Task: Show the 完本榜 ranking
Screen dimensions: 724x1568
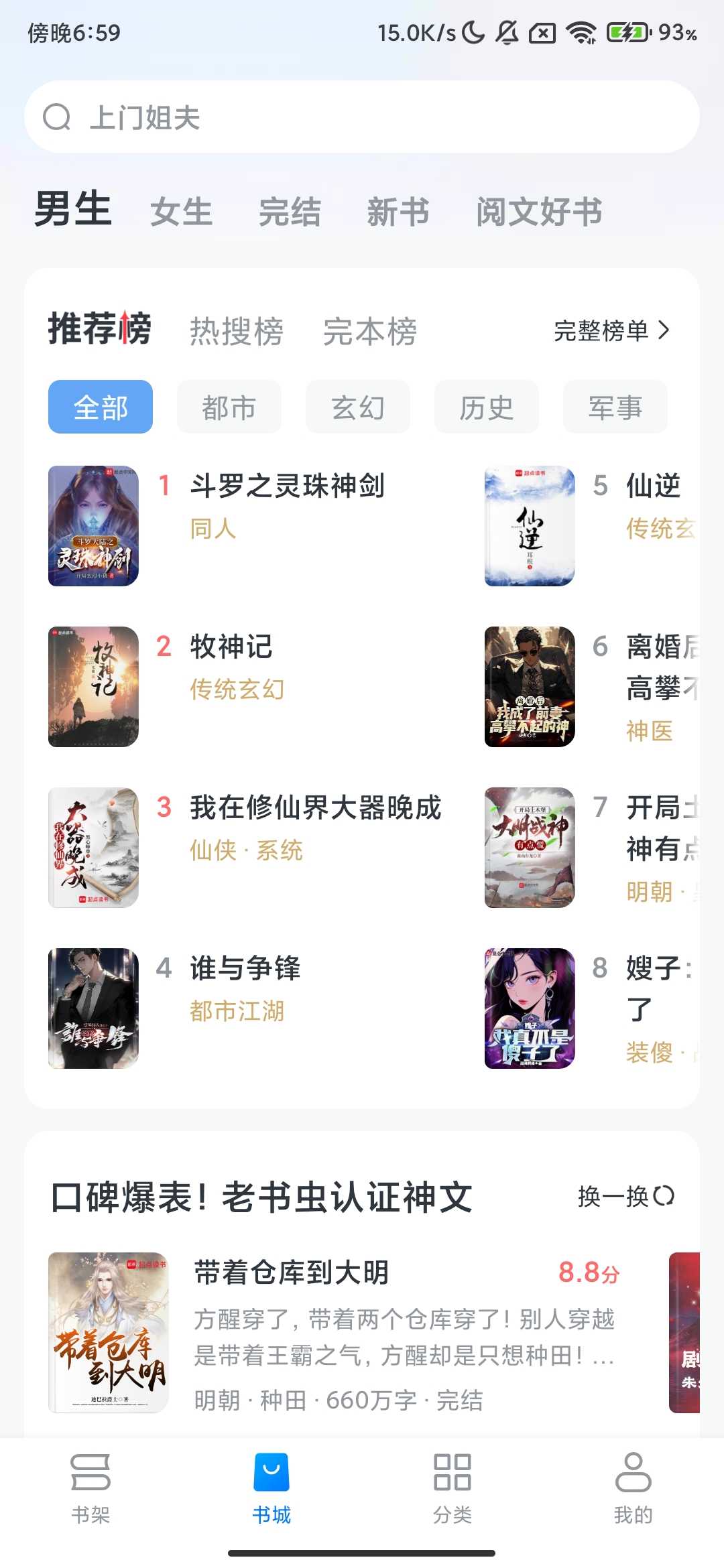Action: 369,331
